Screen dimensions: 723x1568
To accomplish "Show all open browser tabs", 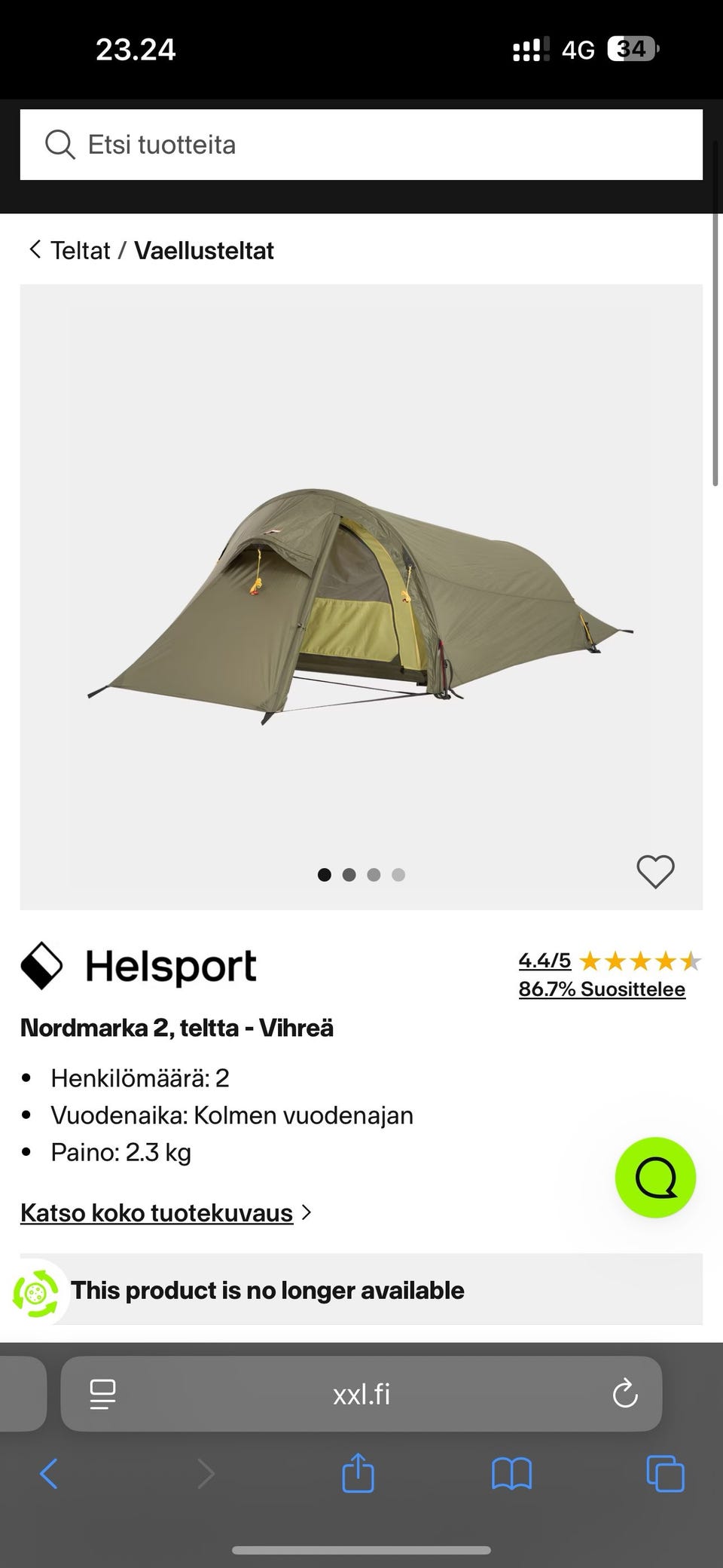I will (666, 1474).
